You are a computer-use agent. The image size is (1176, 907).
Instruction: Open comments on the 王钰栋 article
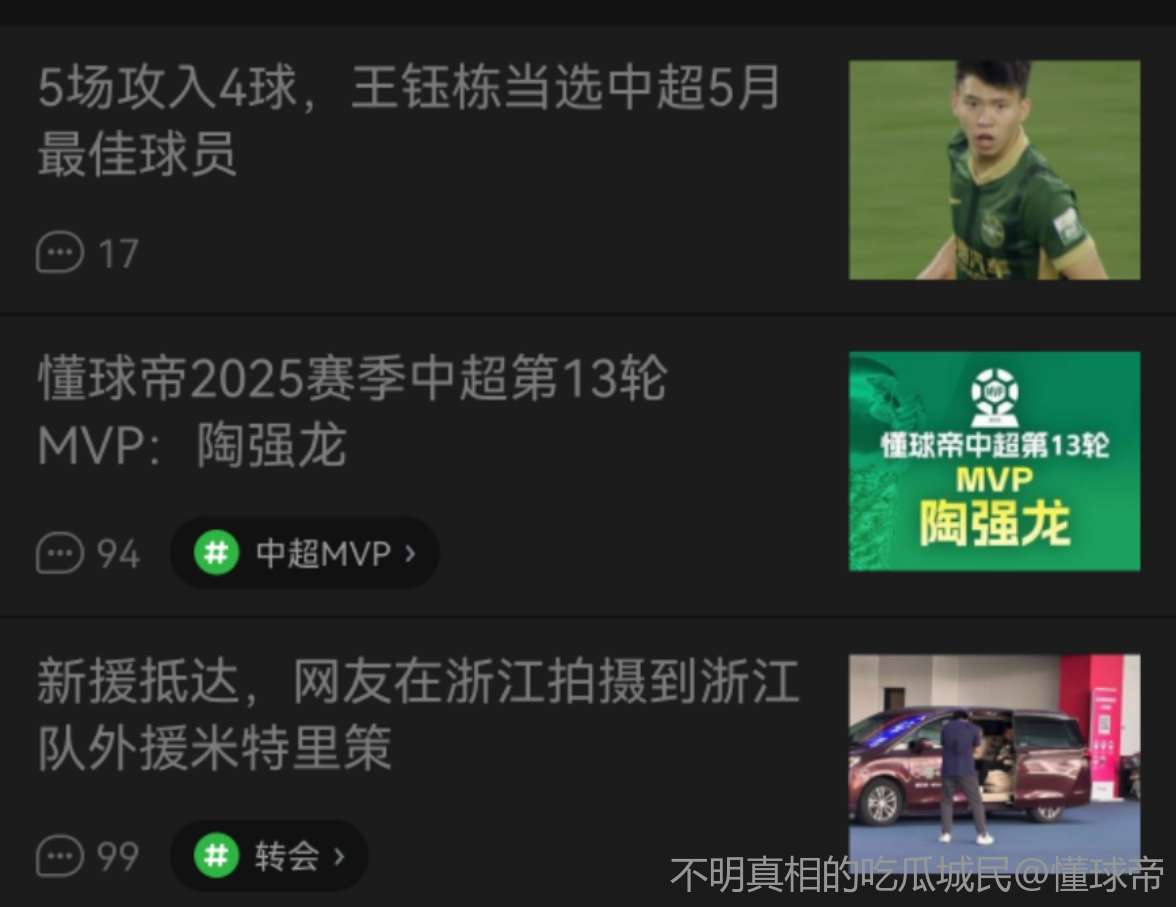87,253
